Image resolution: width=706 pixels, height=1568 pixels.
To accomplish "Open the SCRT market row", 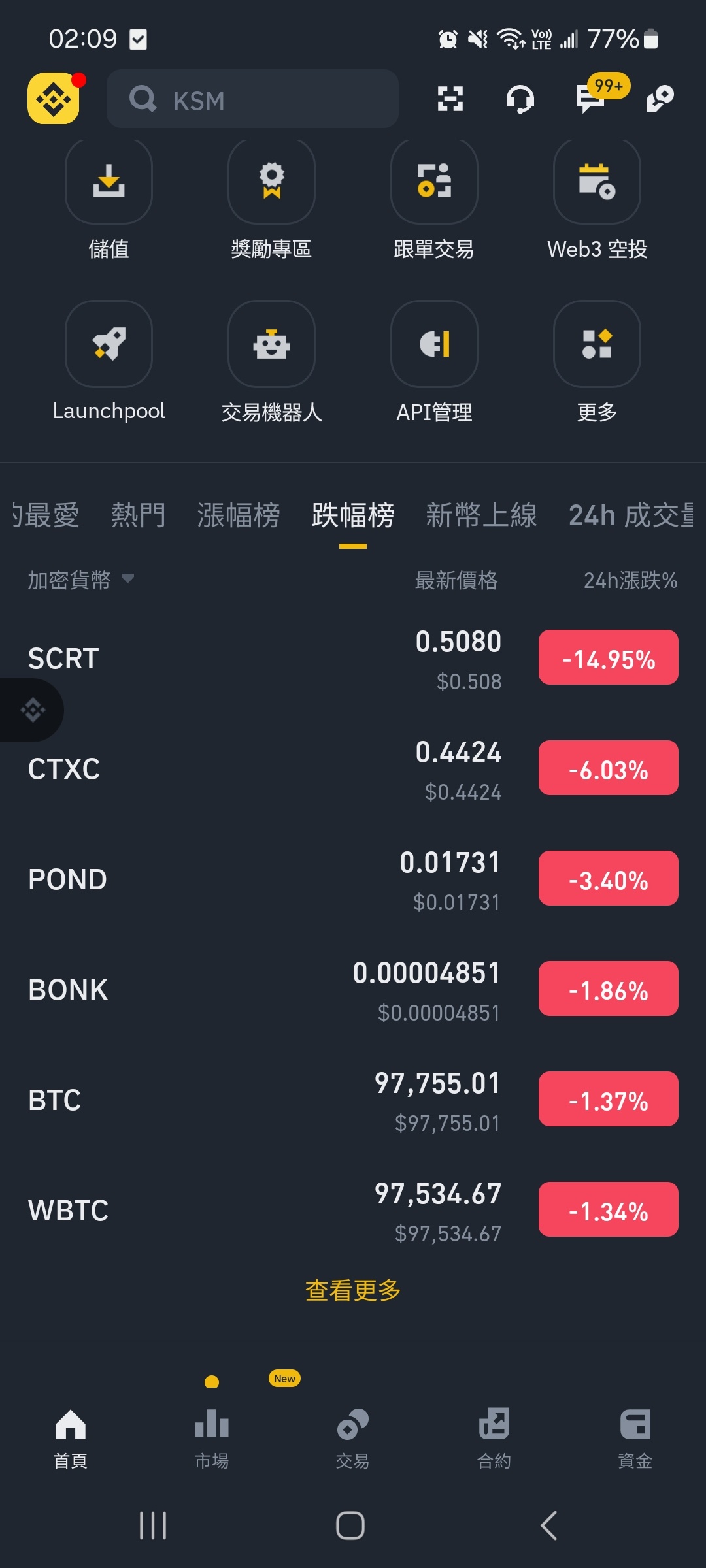I will pyautogui.click(x=353, y=659).
